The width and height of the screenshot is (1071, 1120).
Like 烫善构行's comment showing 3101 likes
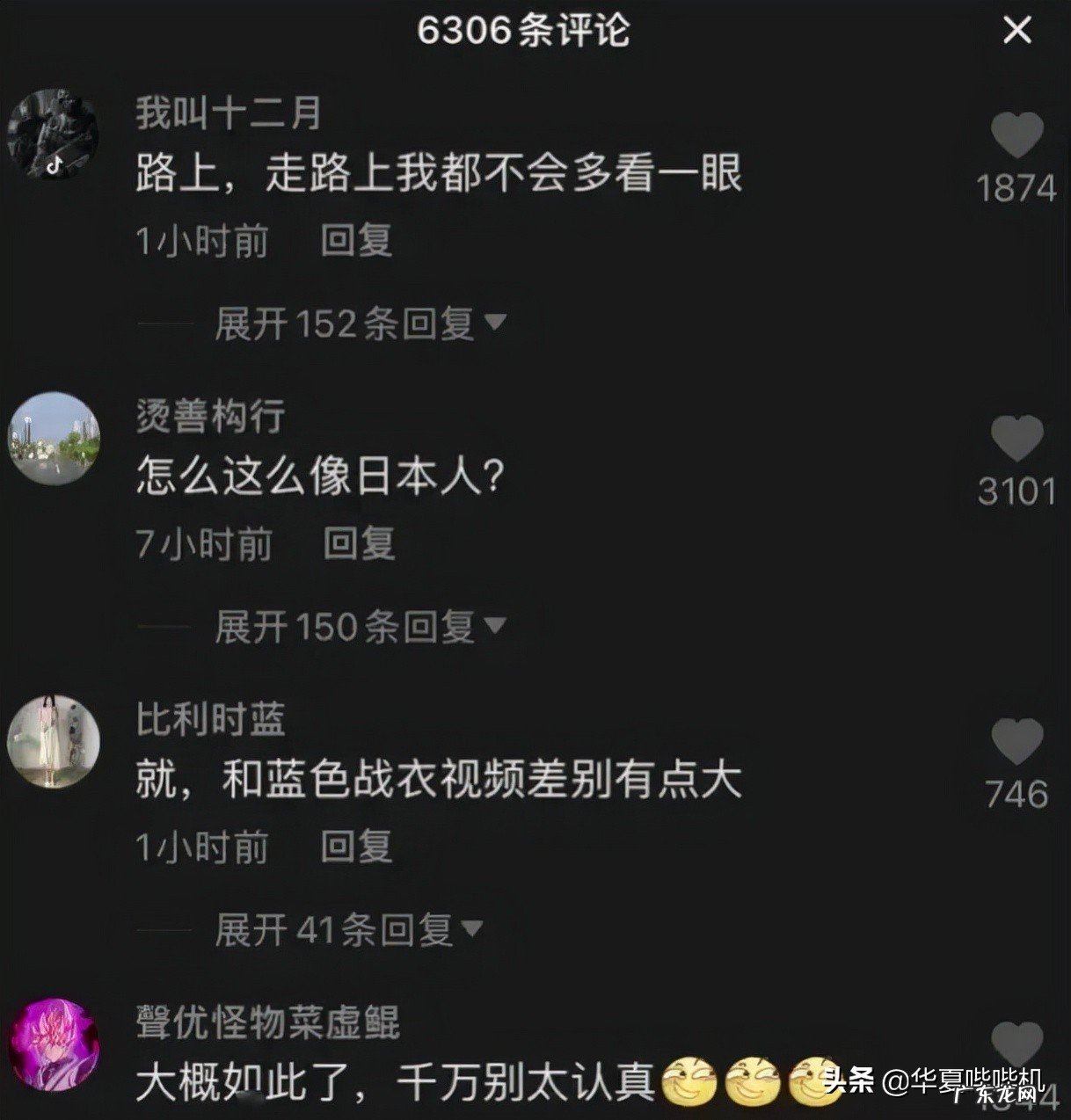pos(1017,437)
